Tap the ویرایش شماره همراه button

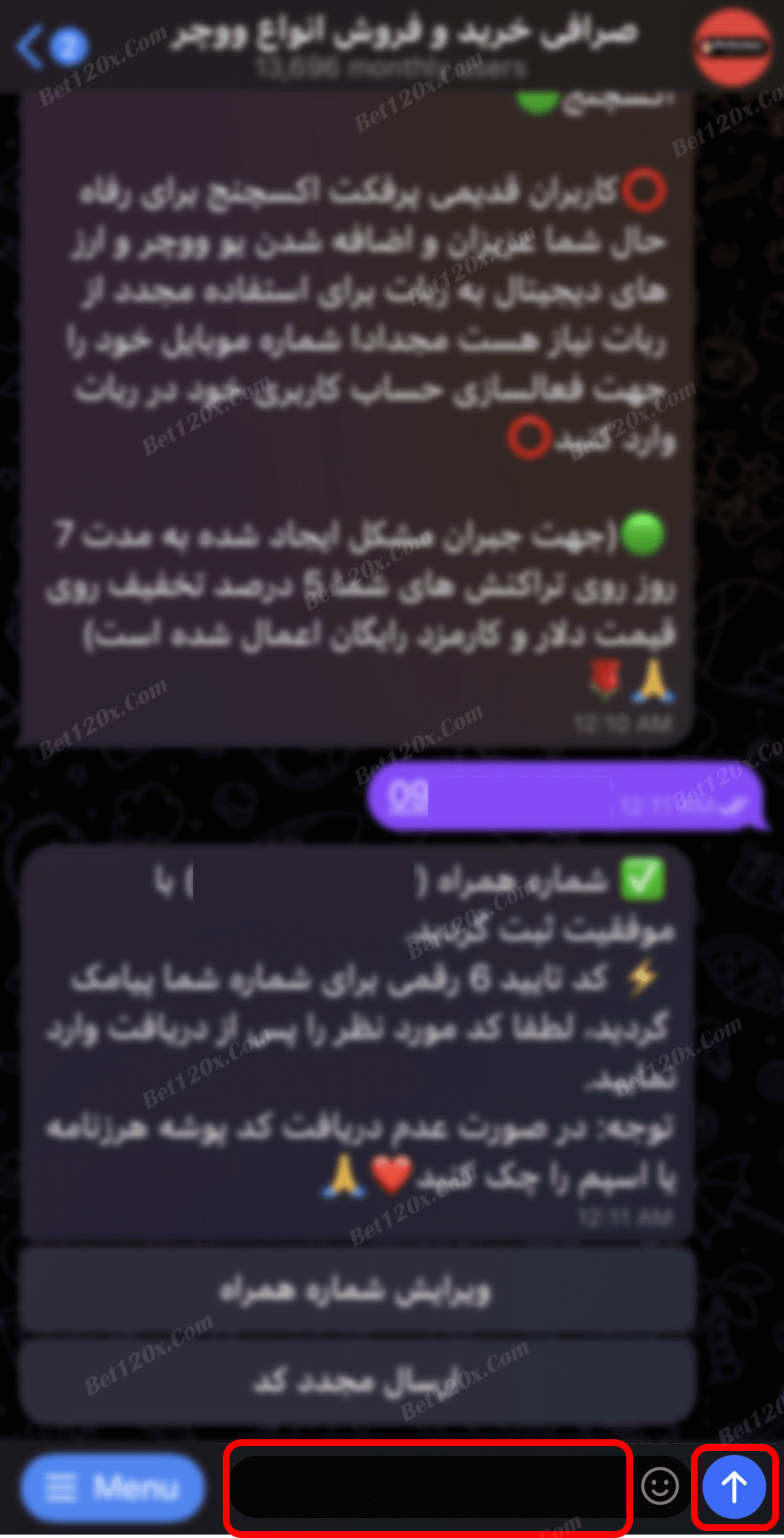356,1290
